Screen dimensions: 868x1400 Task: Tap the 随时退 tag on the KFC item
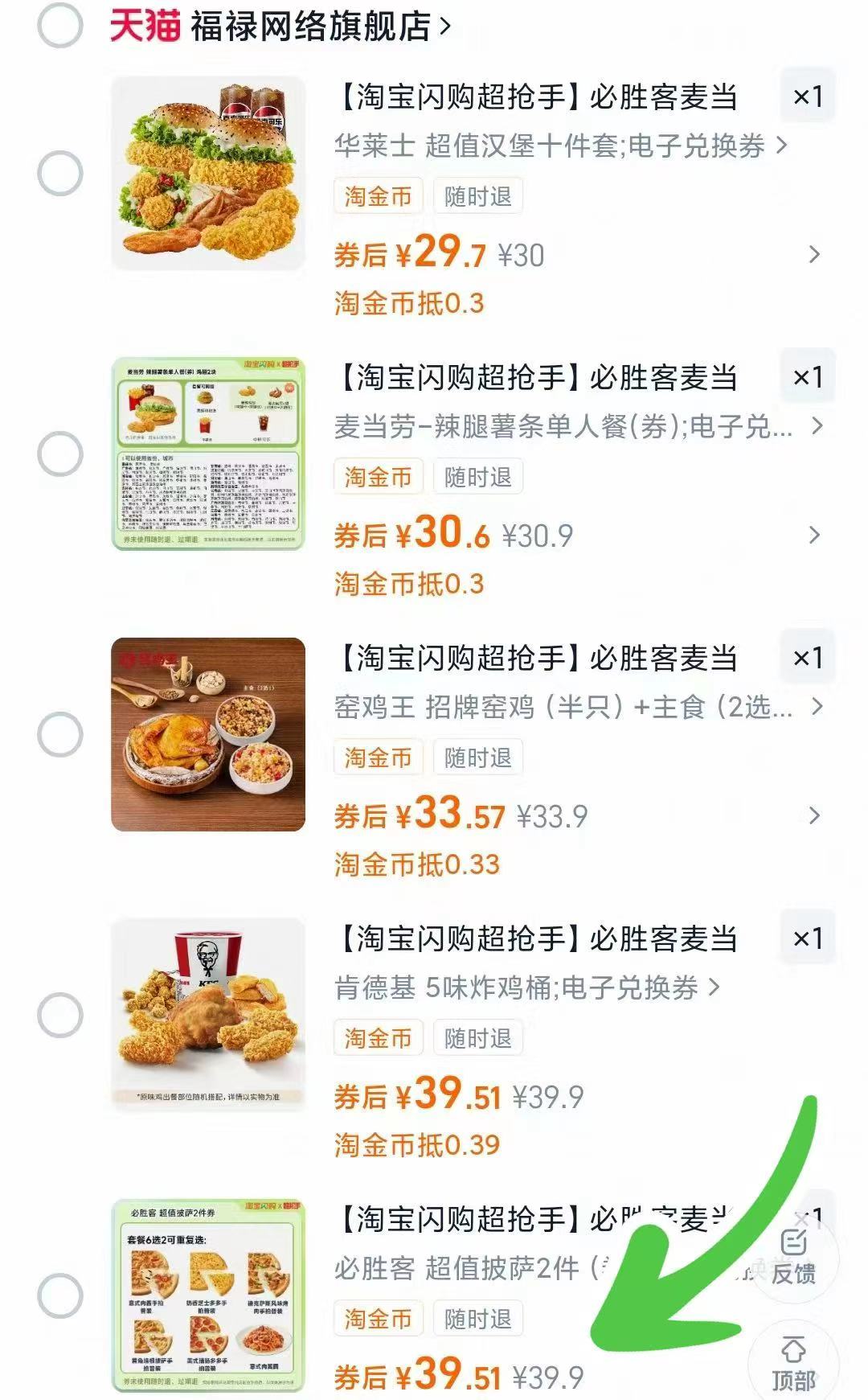(478, 1038)
